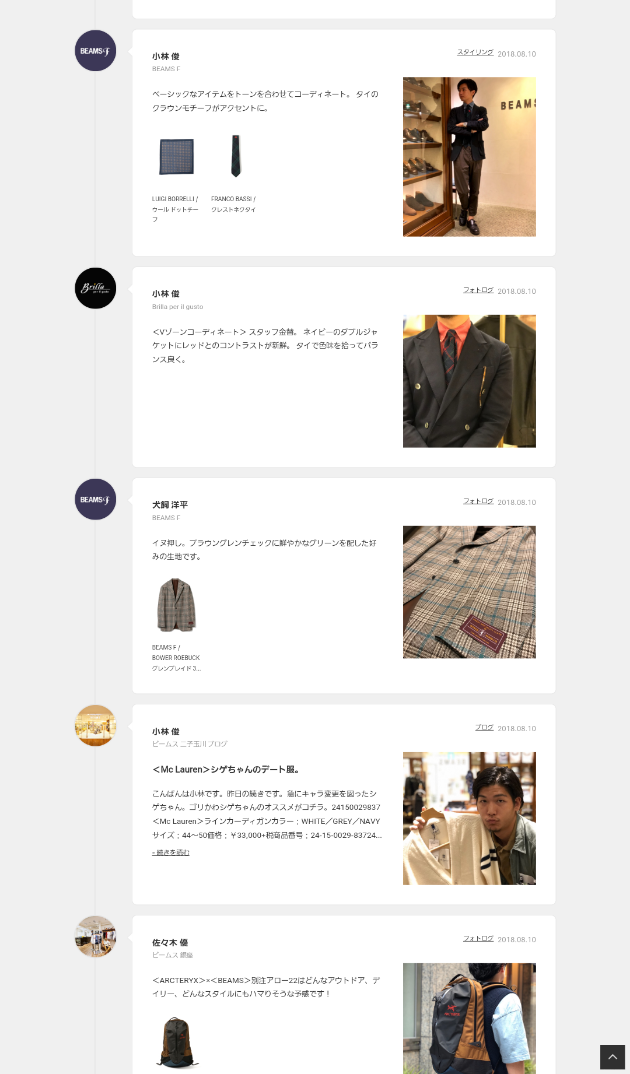Open the スタイリング category link
The image size is (630, 1074).
(475, 52)
